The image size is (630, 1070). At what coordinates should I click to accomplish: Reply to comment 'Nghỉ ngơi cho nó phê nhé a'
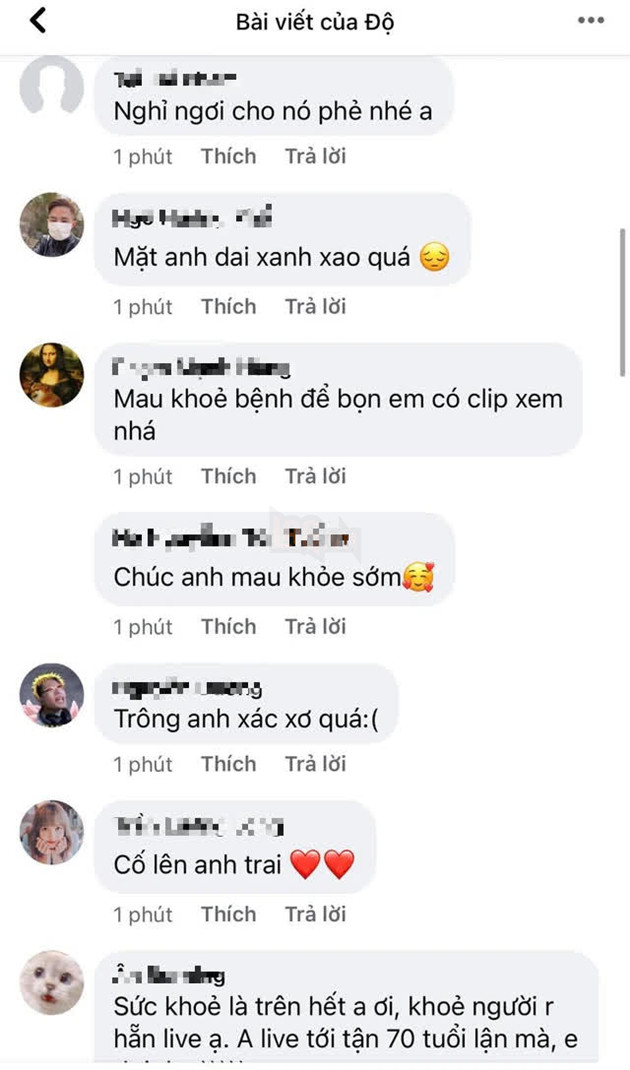coord(315,156)
